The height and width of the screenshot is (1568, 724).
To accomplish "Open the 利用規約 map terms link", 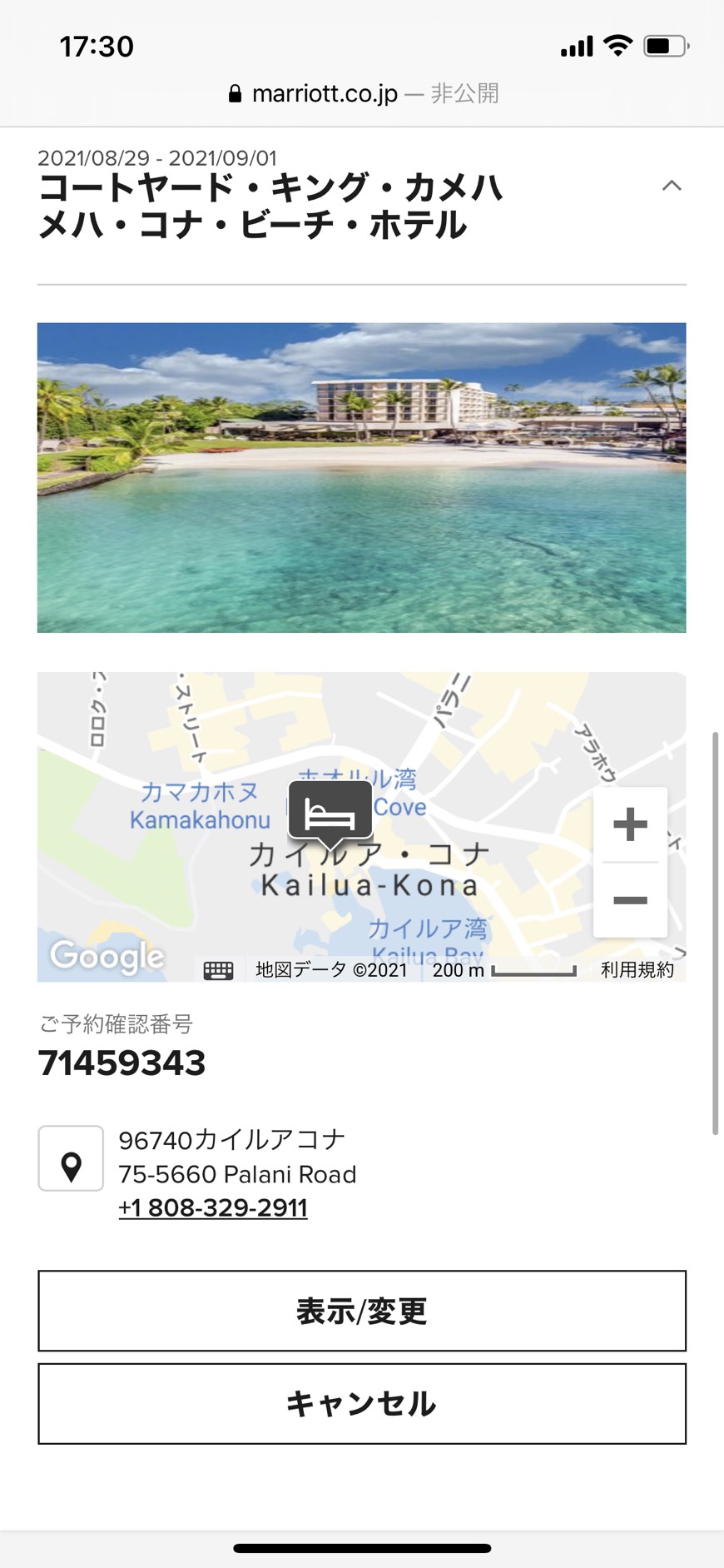I will tap(637, 970).
